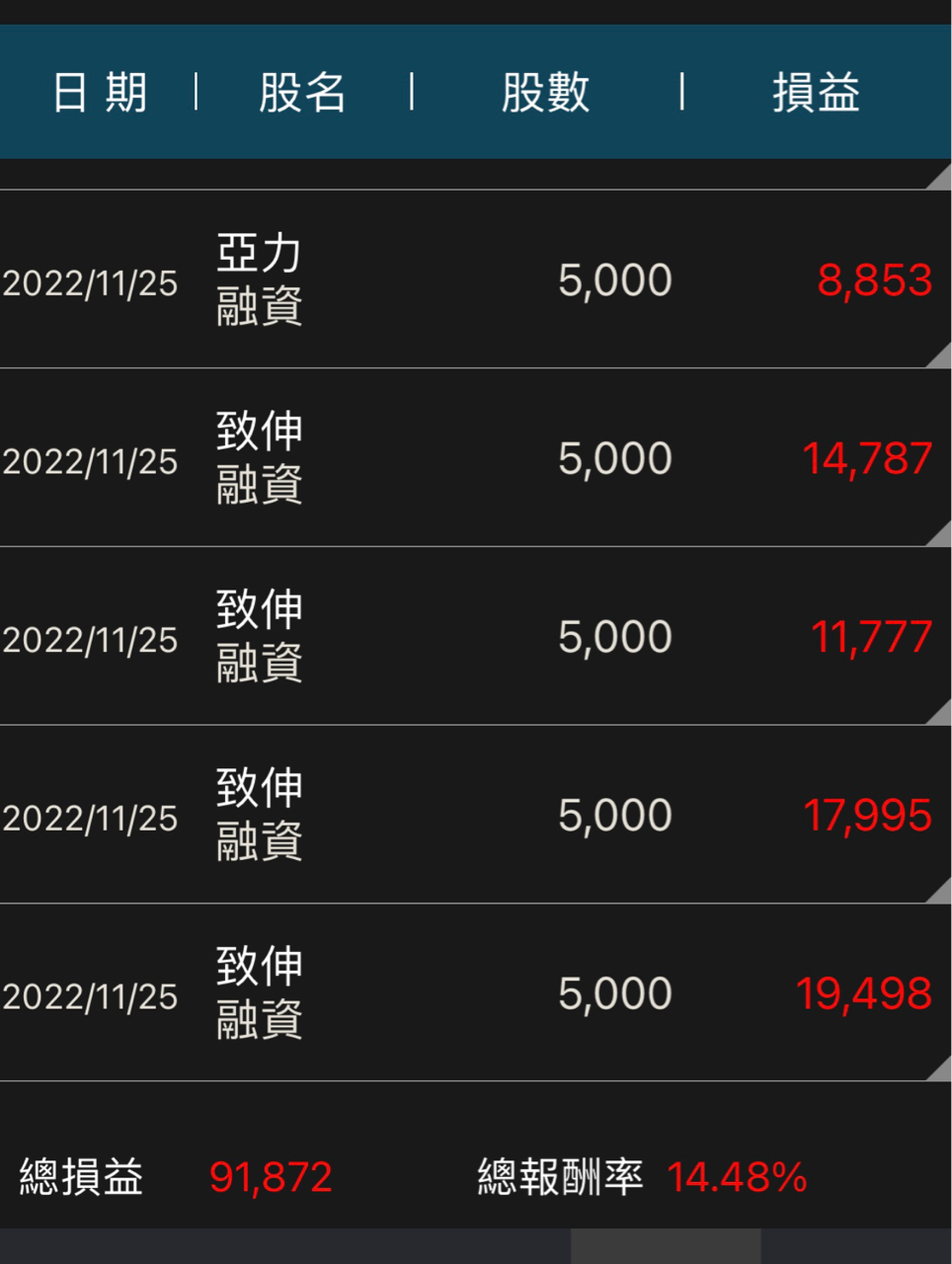The image size is (952, 1264).
Task: Expand the 致伸 entry showing 14,787
Action: coord(474,458)
